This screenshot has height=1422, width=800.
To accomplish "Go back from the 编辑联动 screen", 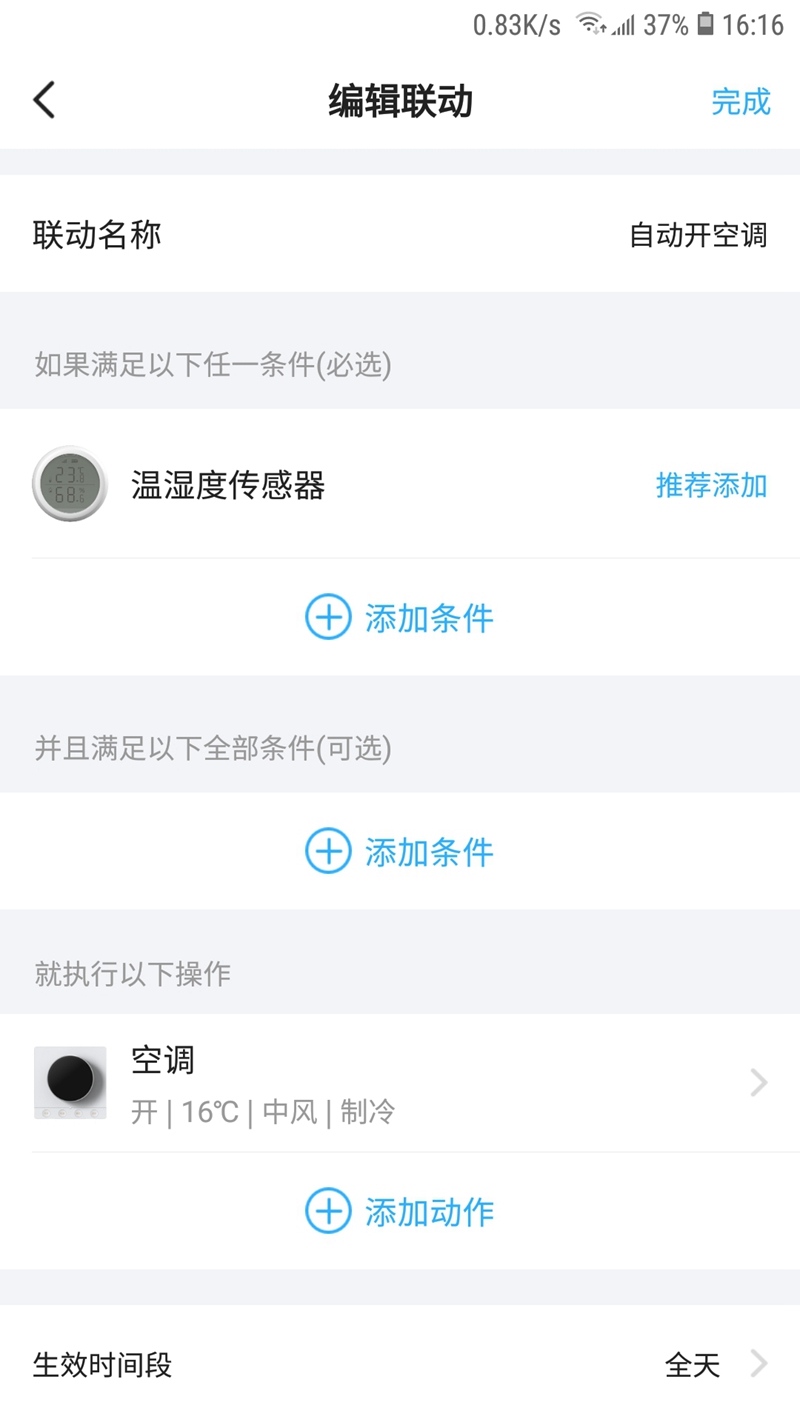I will click(44, 101).
